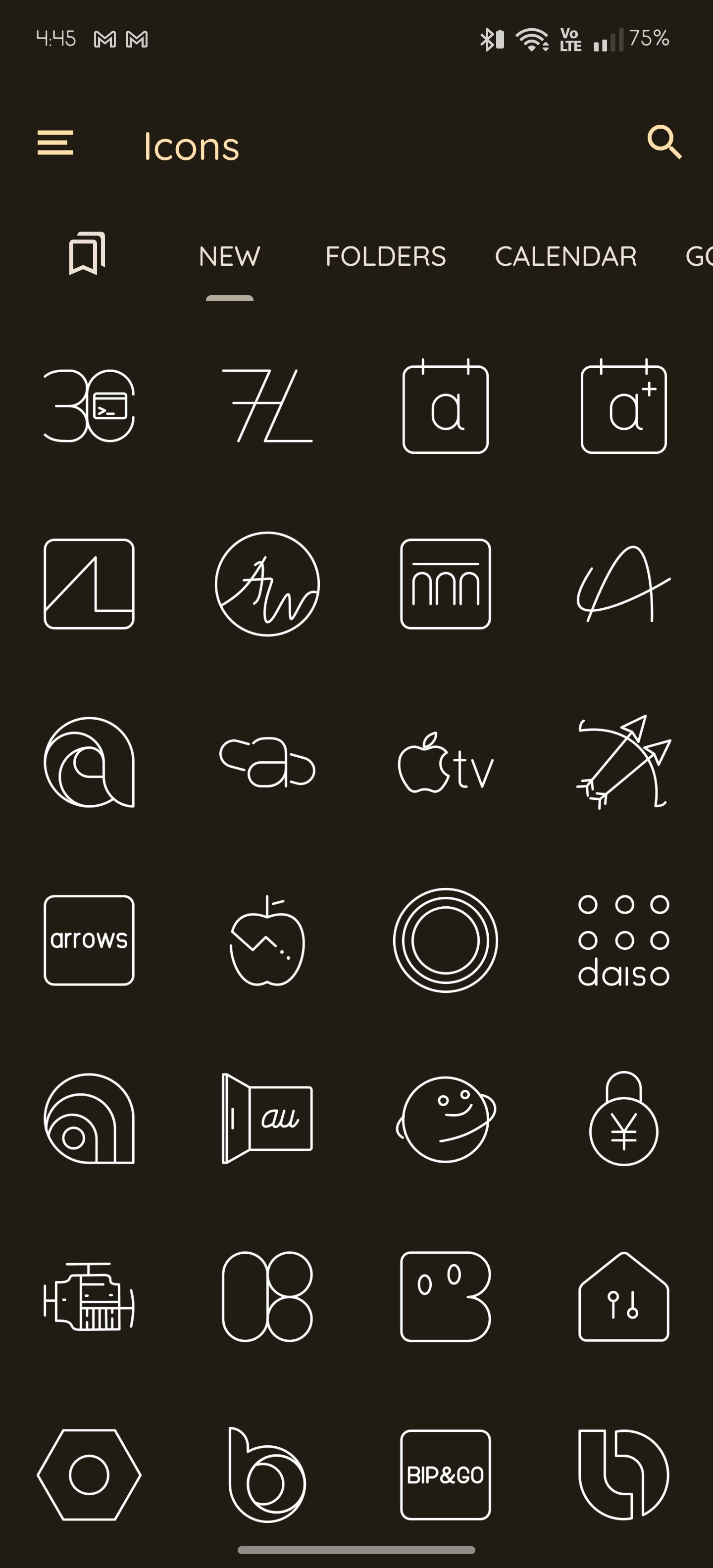Tap the apple with chart icon
This screenshot has height=1568, width=713.
pos(267,940)
